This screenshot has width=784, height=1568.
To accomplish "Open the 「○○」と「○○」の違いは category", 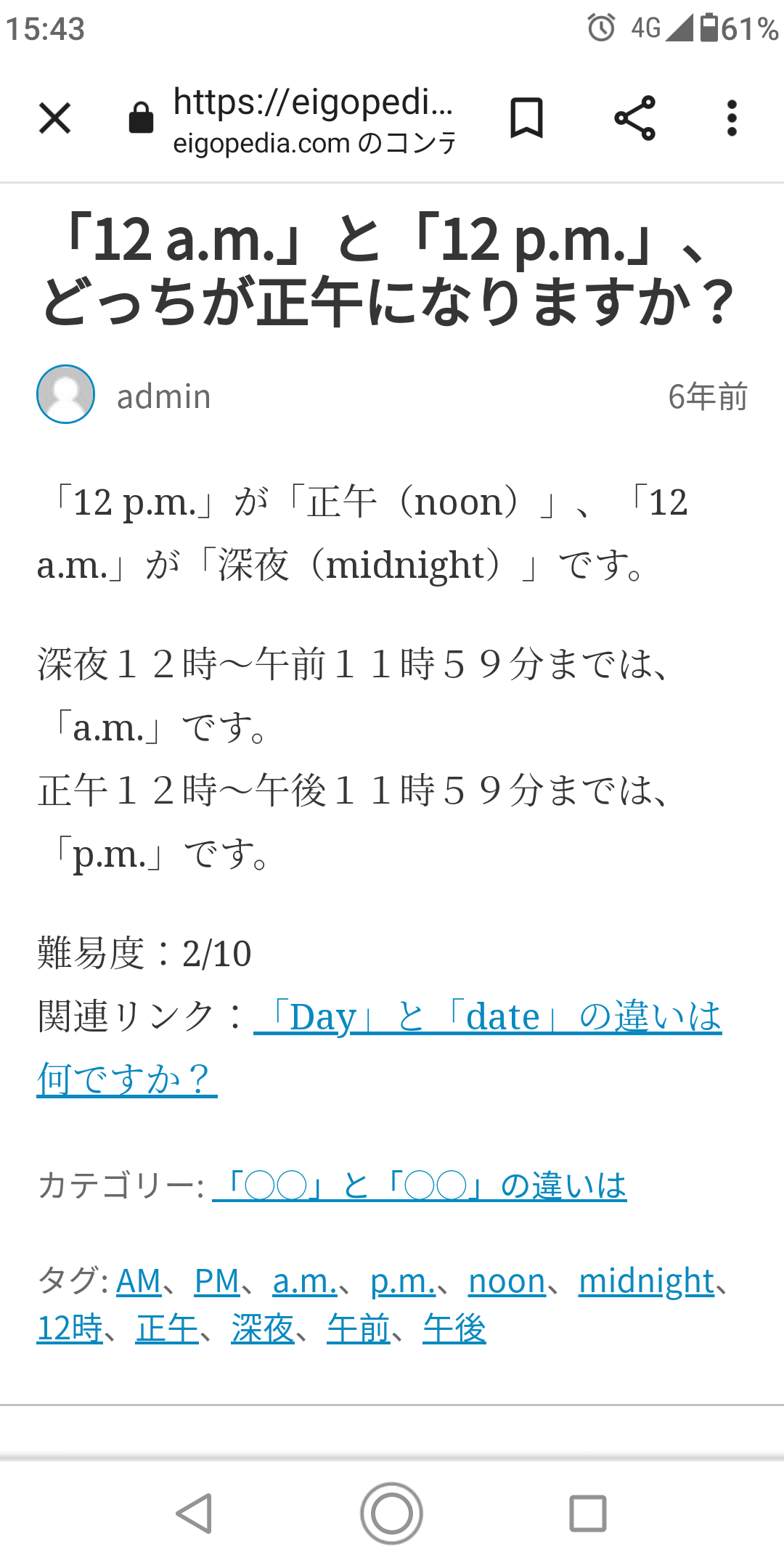I will tap(420, 1186).
